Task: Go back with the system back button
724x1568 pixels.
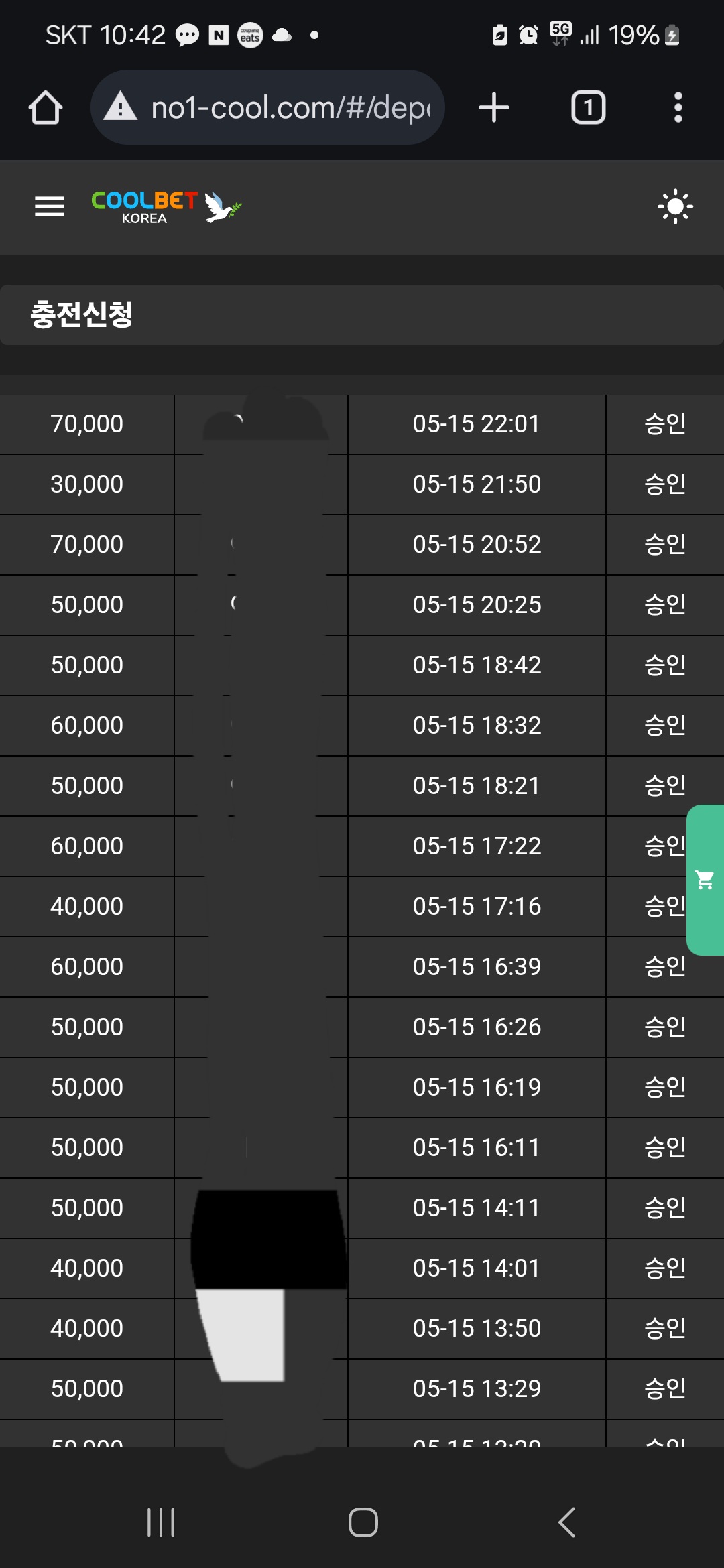Action: 566,1522
